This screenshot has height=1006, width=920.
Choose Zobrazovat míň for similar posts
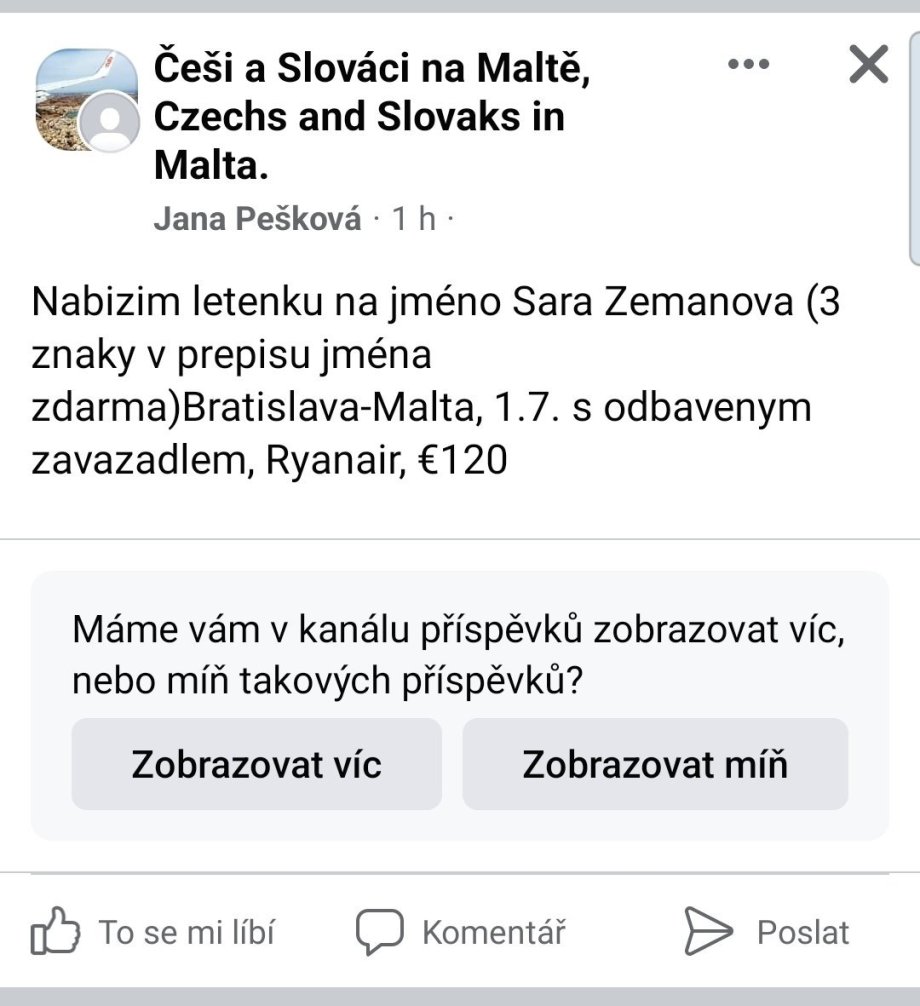pos(655,764)
